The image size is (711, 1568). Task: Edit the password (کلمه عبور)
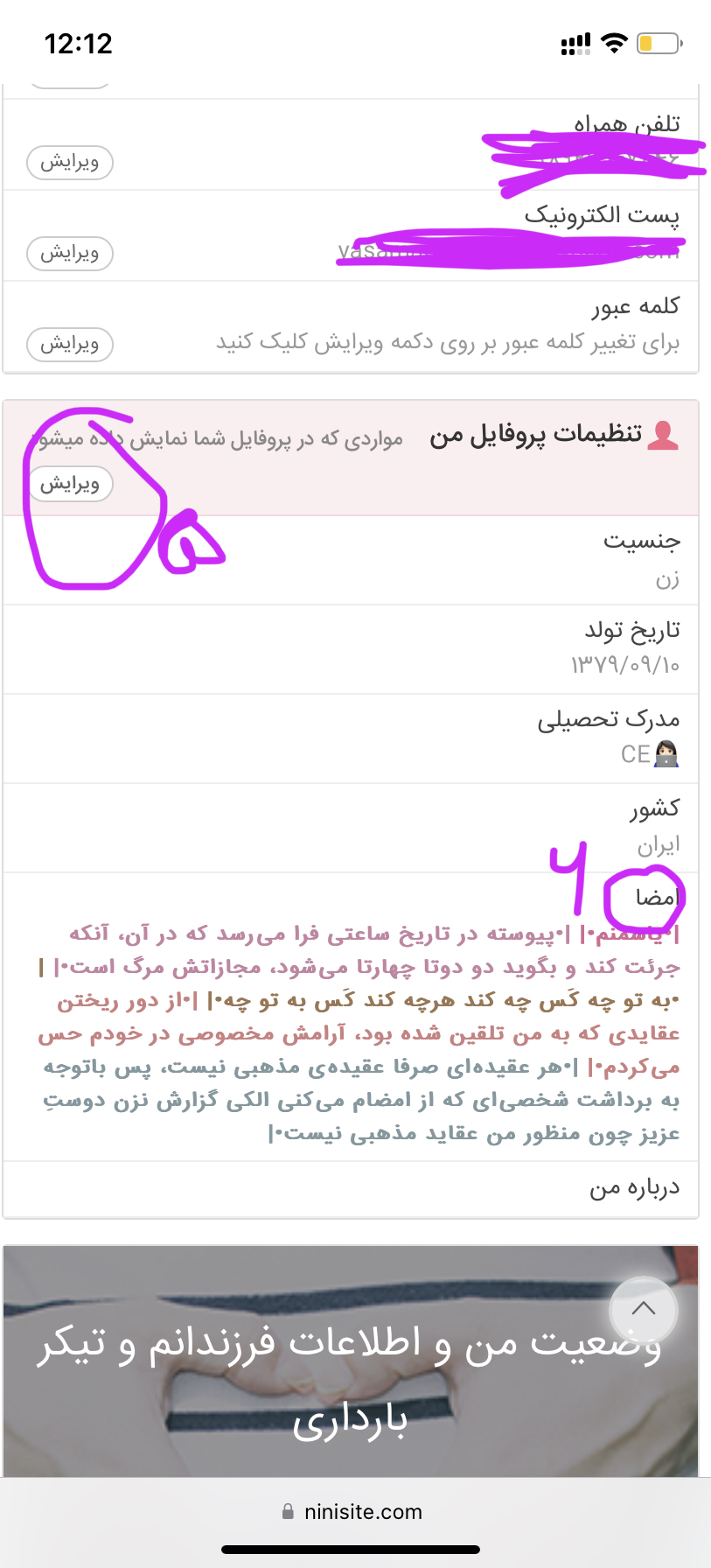(70, 345)
